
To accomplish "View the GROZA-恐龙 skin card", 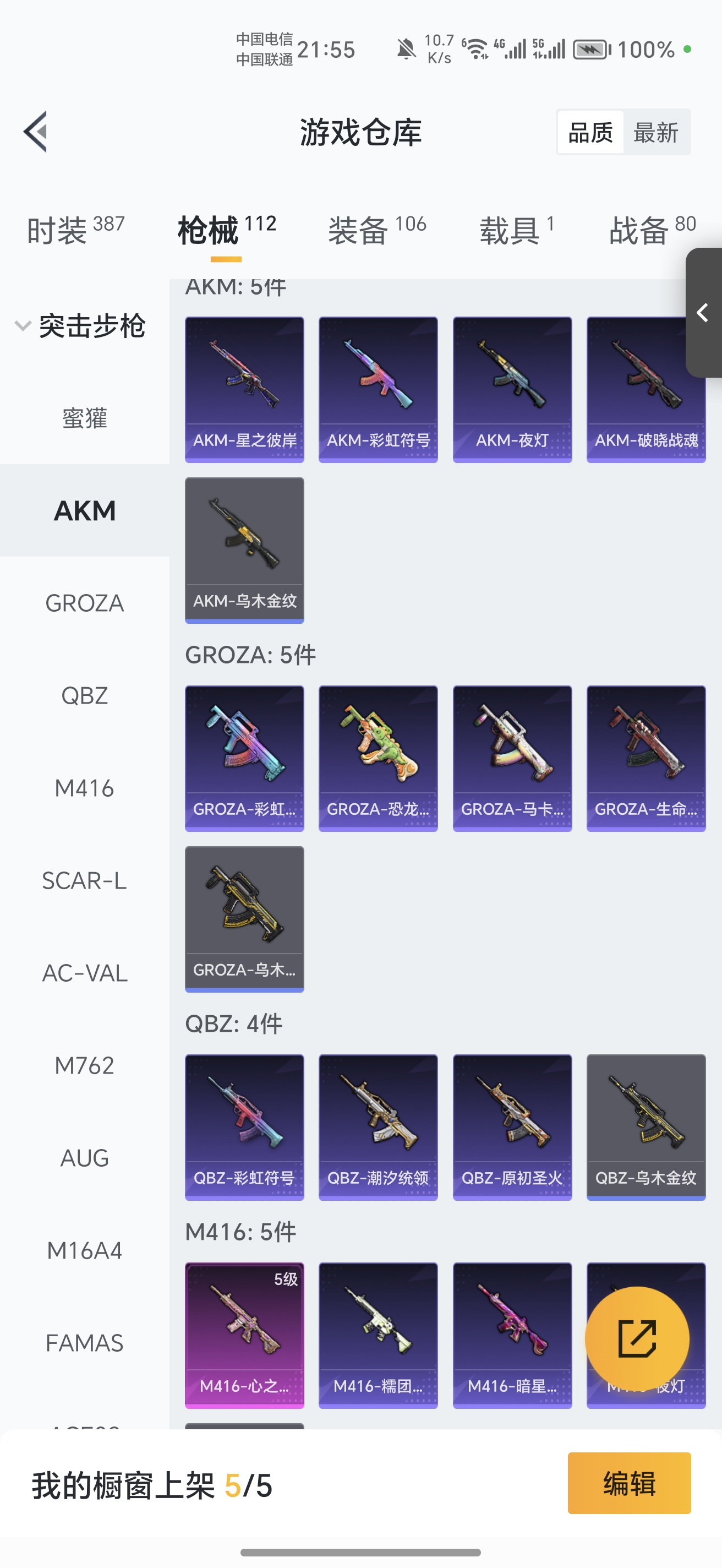I will pos(378,758).
